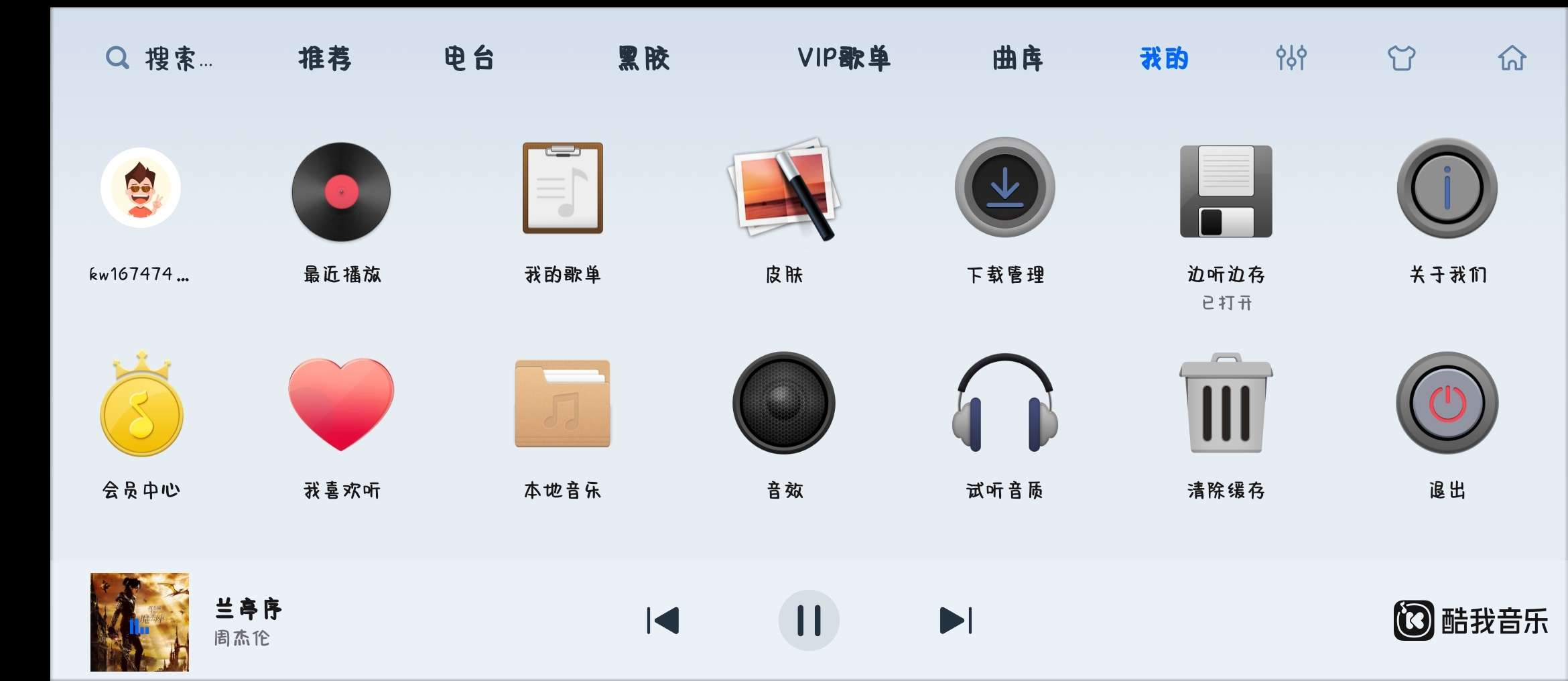This screenshot has width=1568, height=681.
Task: Go to home via house icon
Action: [x=1512, y=58]
